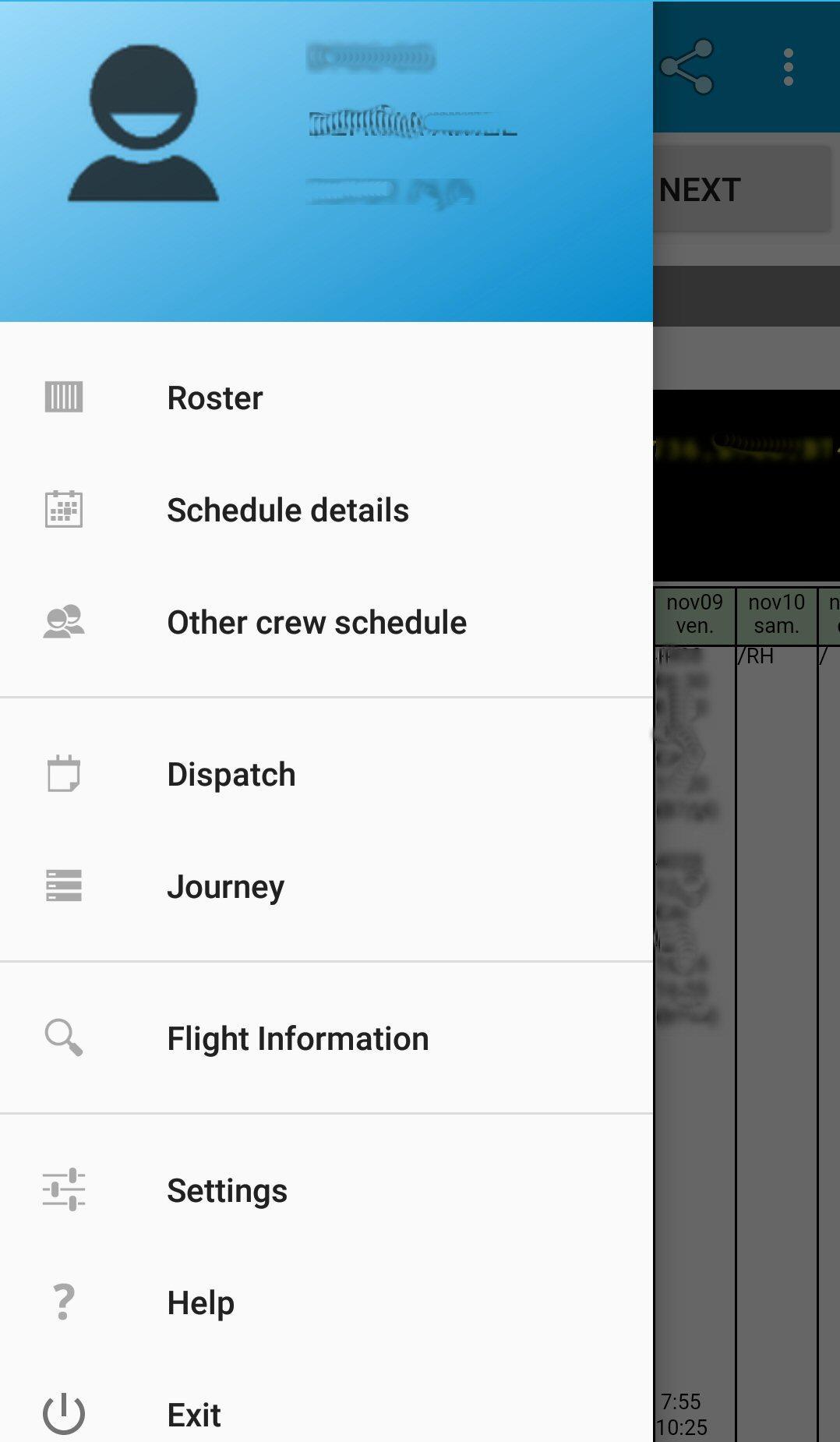Open Settings from the drawer

[326, 1191]
